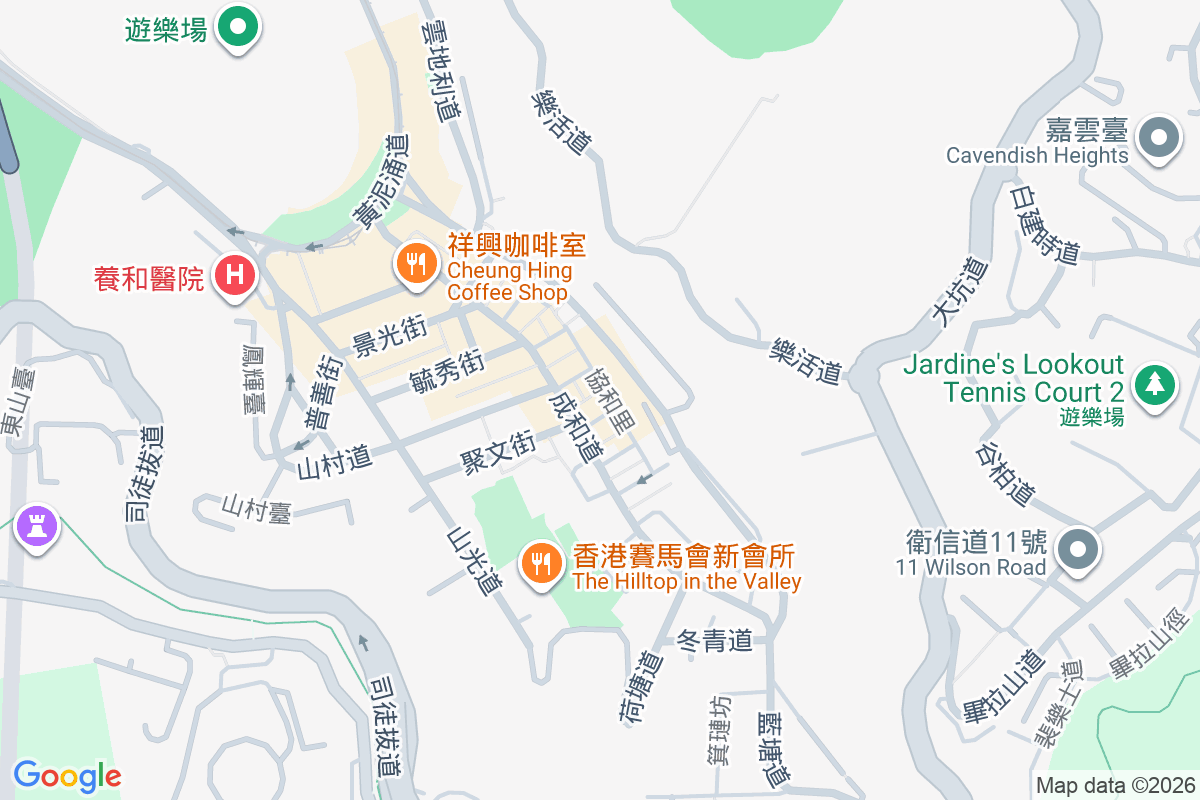The image size is (1200, 800).
Task: Open the 11 Wilson Road marker
Action: click(x=1078, y=550)
